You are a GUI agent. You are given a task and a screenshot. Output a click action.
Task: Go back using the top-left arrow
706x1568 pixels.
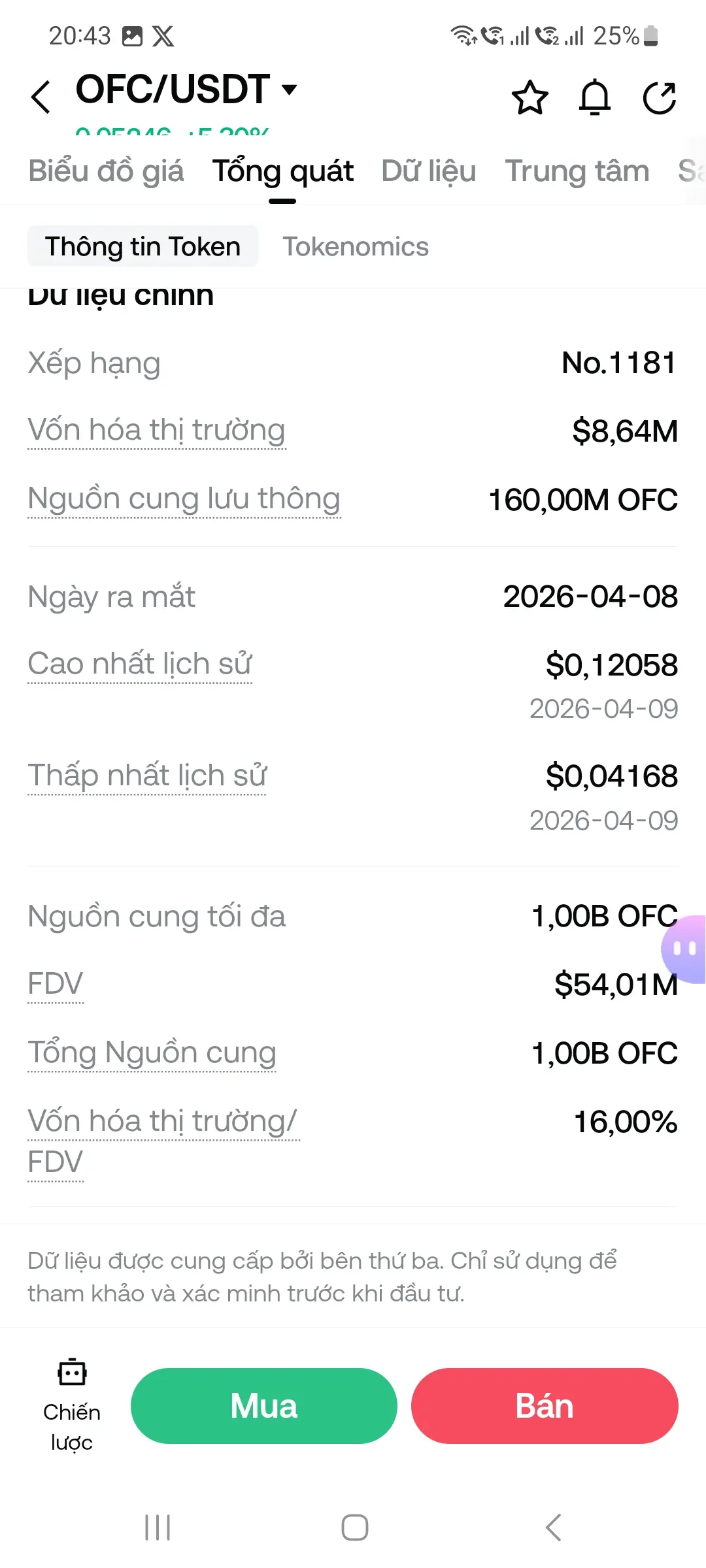[41, 97]
